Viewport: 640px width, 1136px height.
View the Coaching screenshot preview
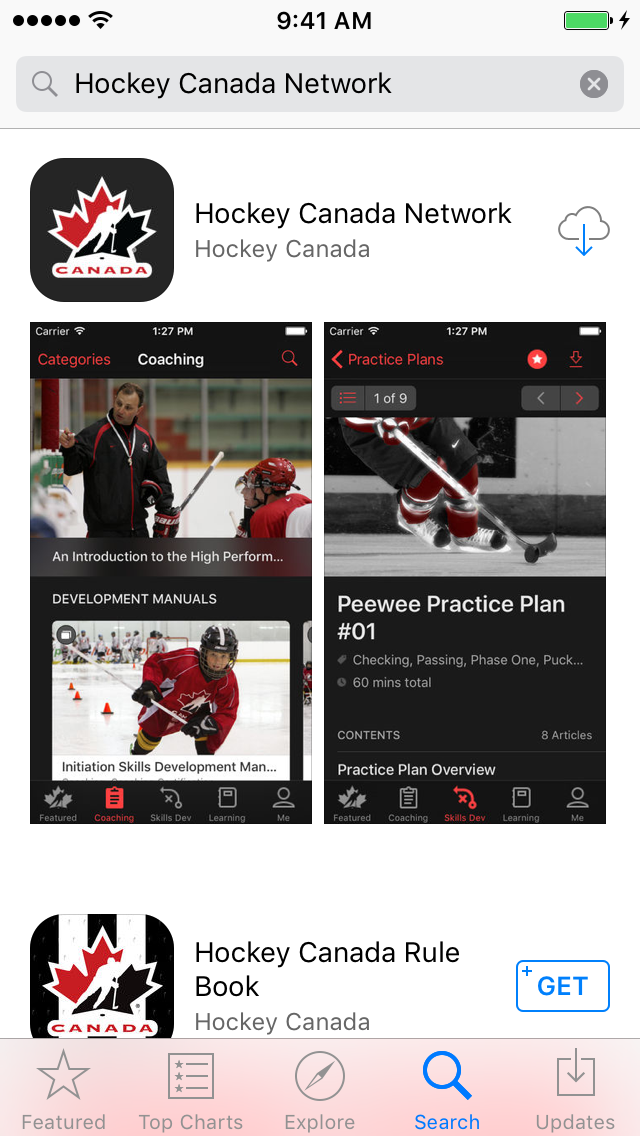point(171,572)
